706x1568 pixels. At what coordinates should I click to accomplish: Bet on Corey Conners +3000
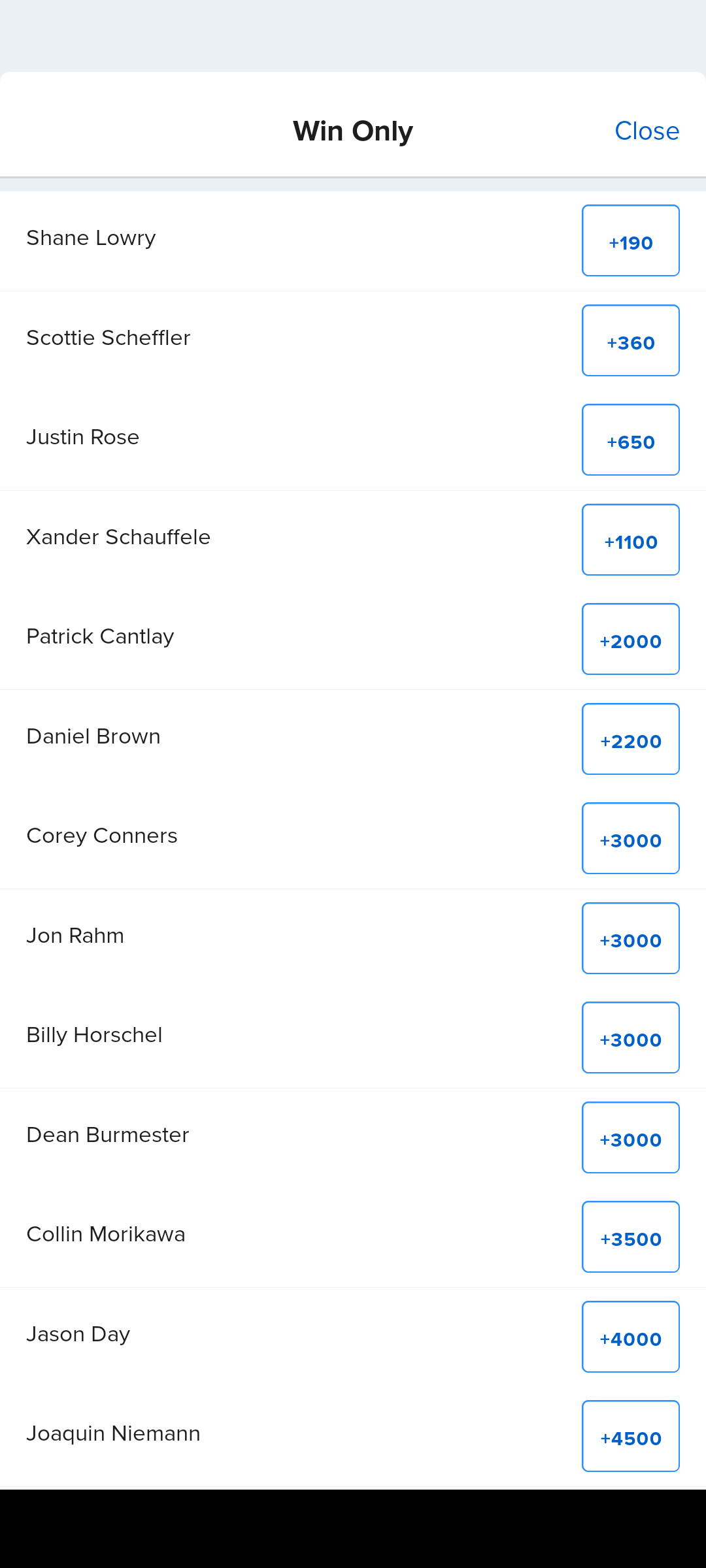pos(630,839)
